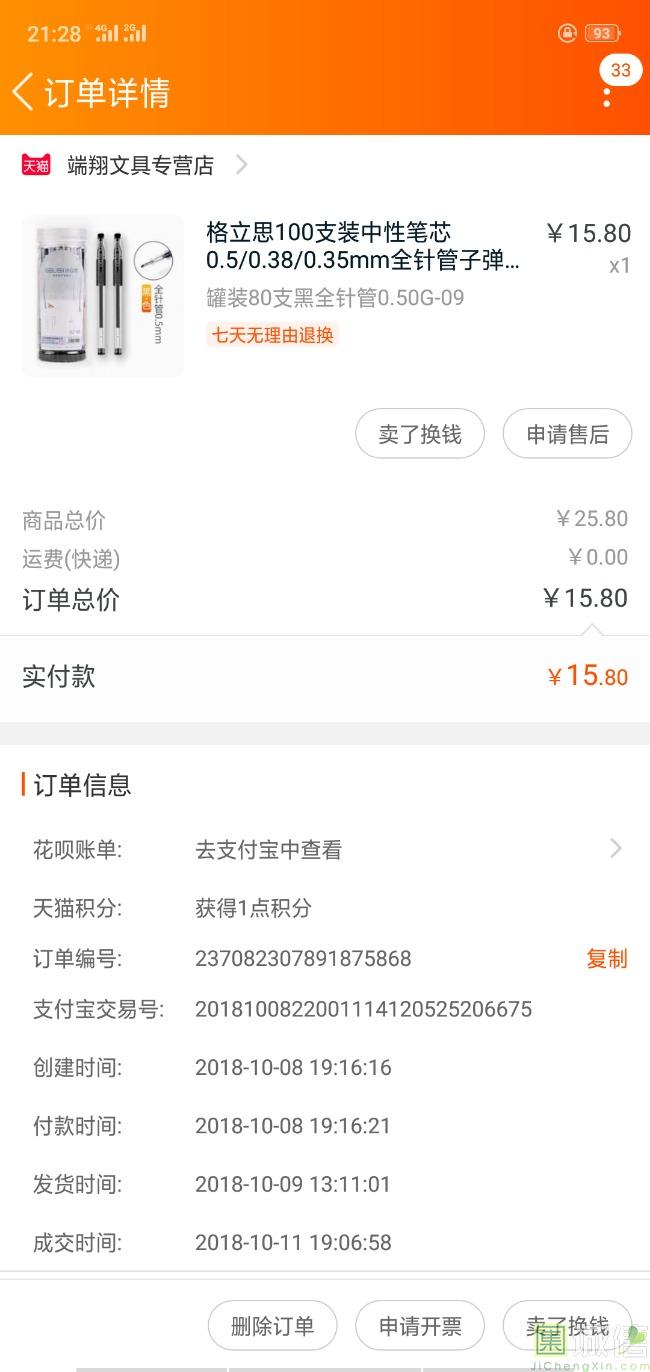Viewport: 650px width, 1372px height.
Task: Copy the order number with 复制
Action: pos(606,958)
